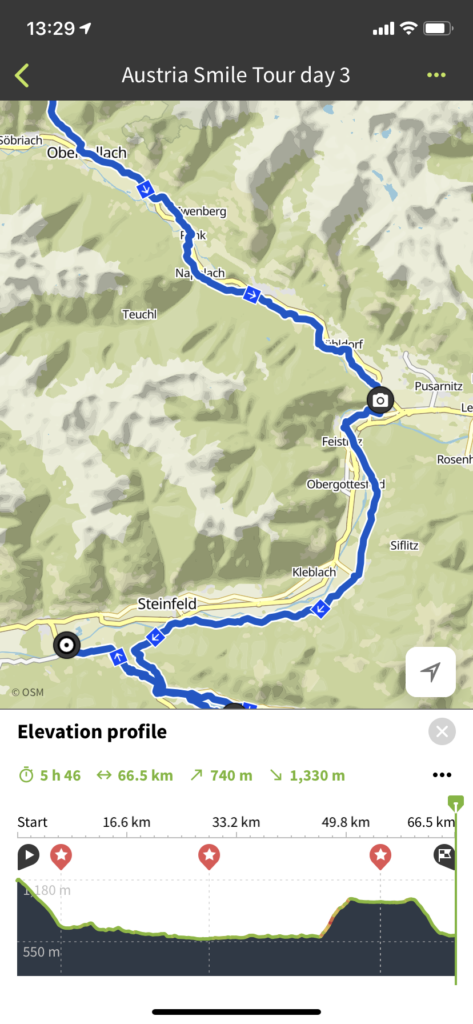
Task: Open the tour's top overflow menu
Action: (x=436, y=75)
